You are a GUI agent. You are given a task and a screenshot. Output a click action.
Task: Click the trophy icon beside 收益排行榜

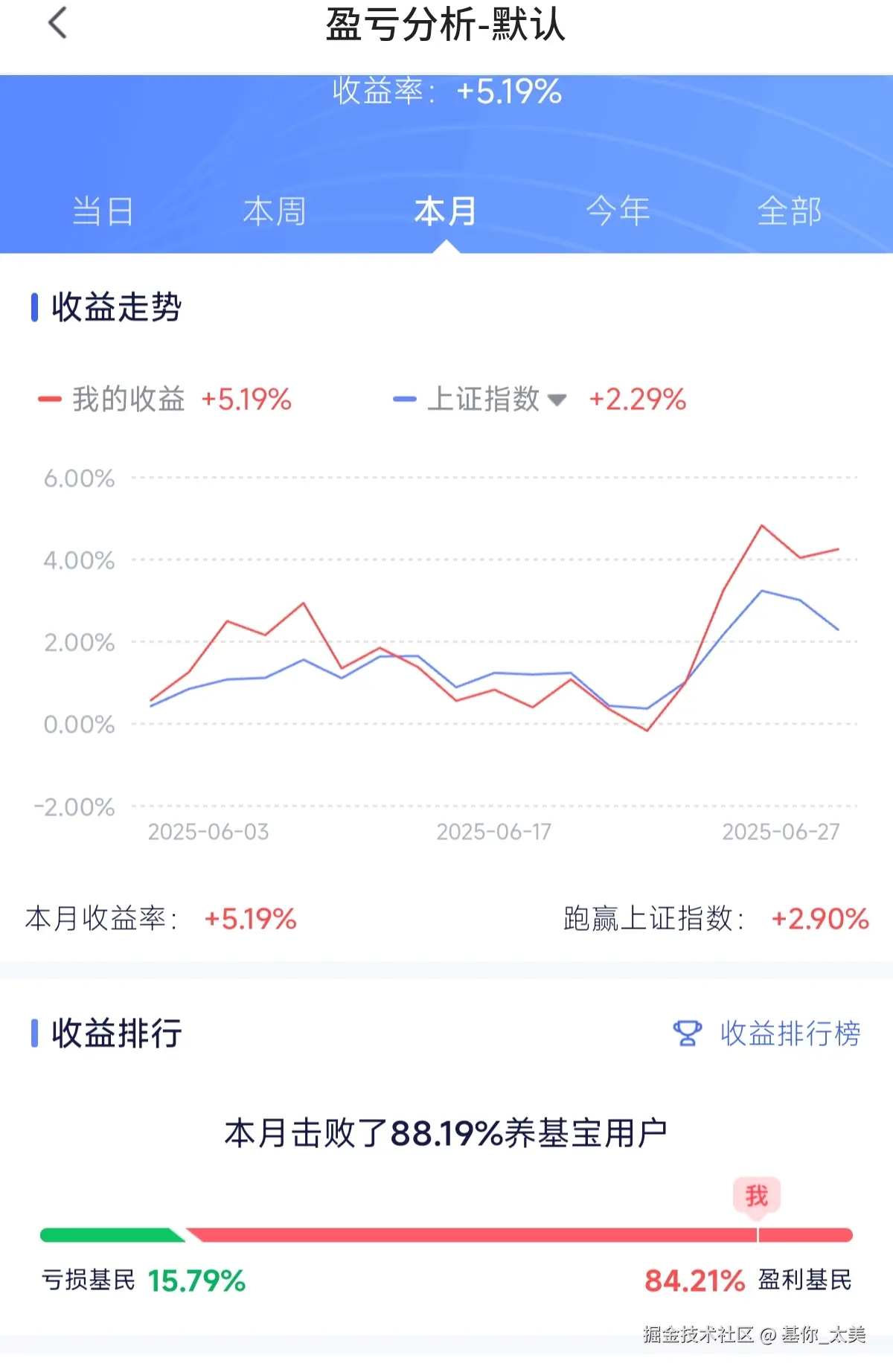click(x=686, y=1034)
